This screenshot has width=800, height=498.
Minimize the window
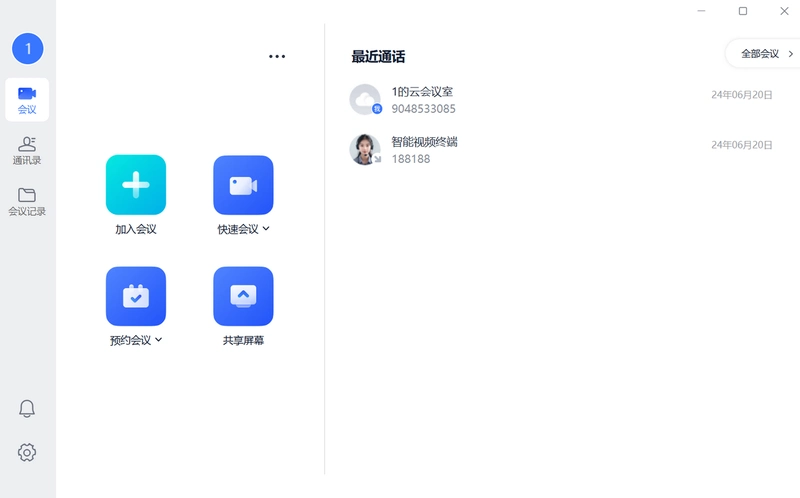coord(702,11)
